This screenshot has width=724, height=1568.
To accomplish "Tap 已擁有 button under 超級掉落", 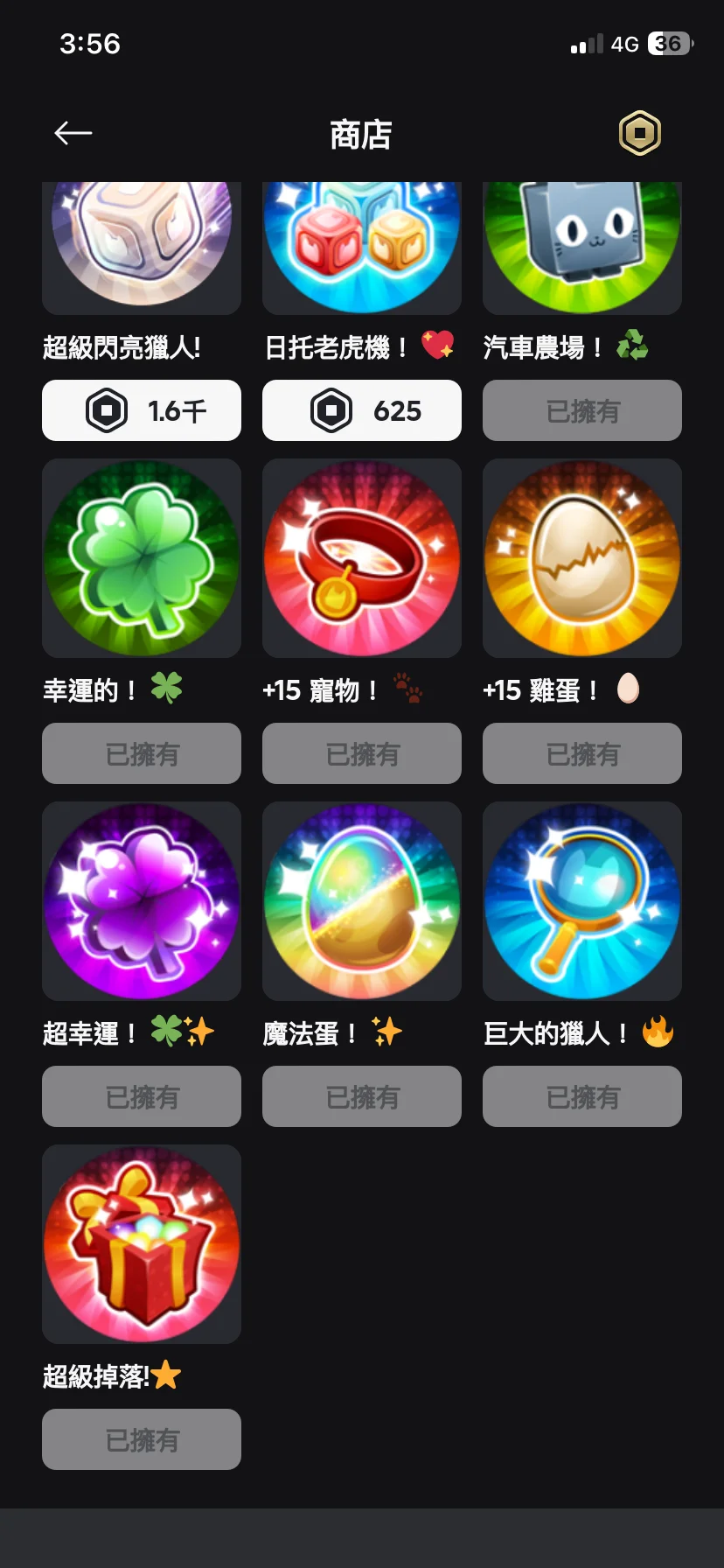I will coord(142,1439).
